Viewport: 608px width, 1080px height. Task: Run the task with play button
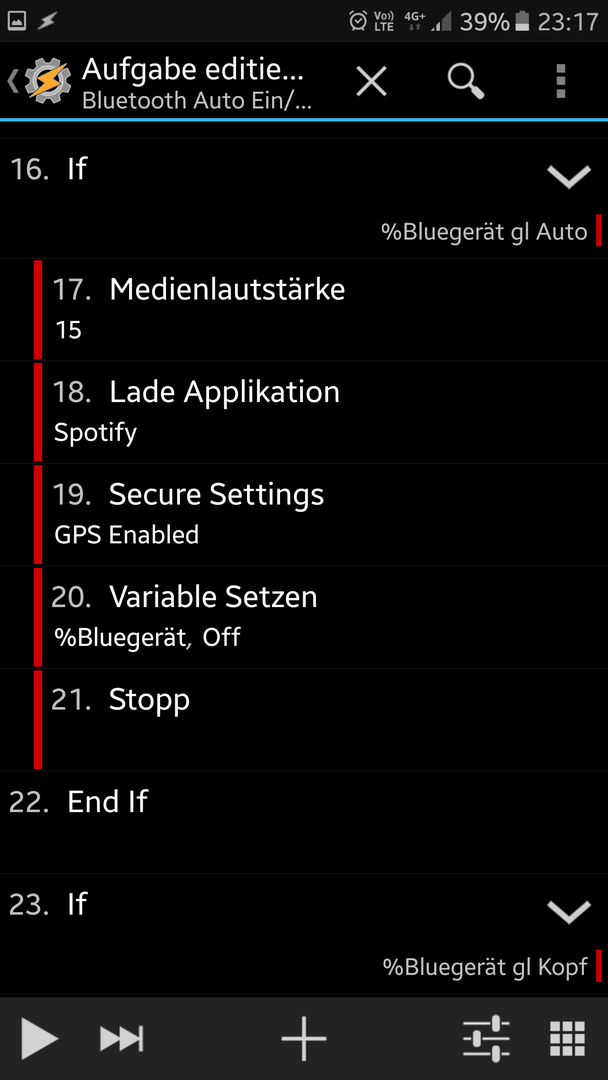pos(39,1039)
